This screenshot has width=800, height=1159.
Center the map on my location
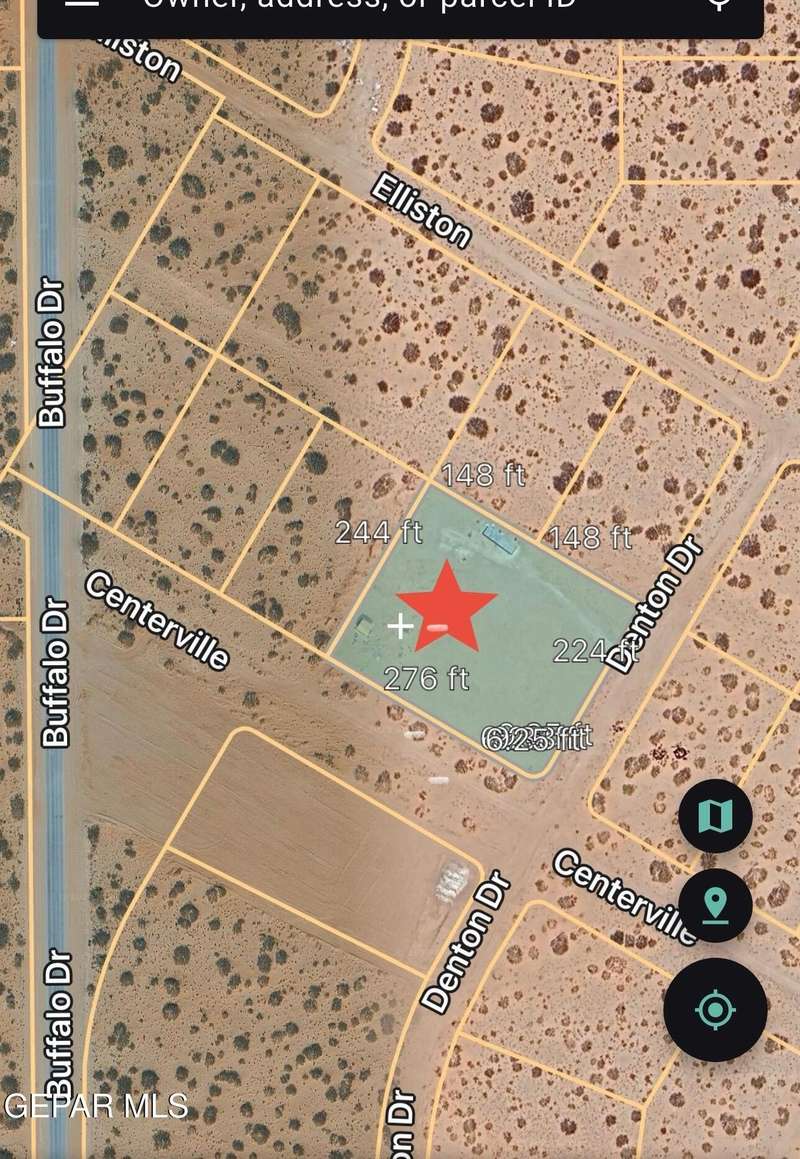pos(715,1010)
